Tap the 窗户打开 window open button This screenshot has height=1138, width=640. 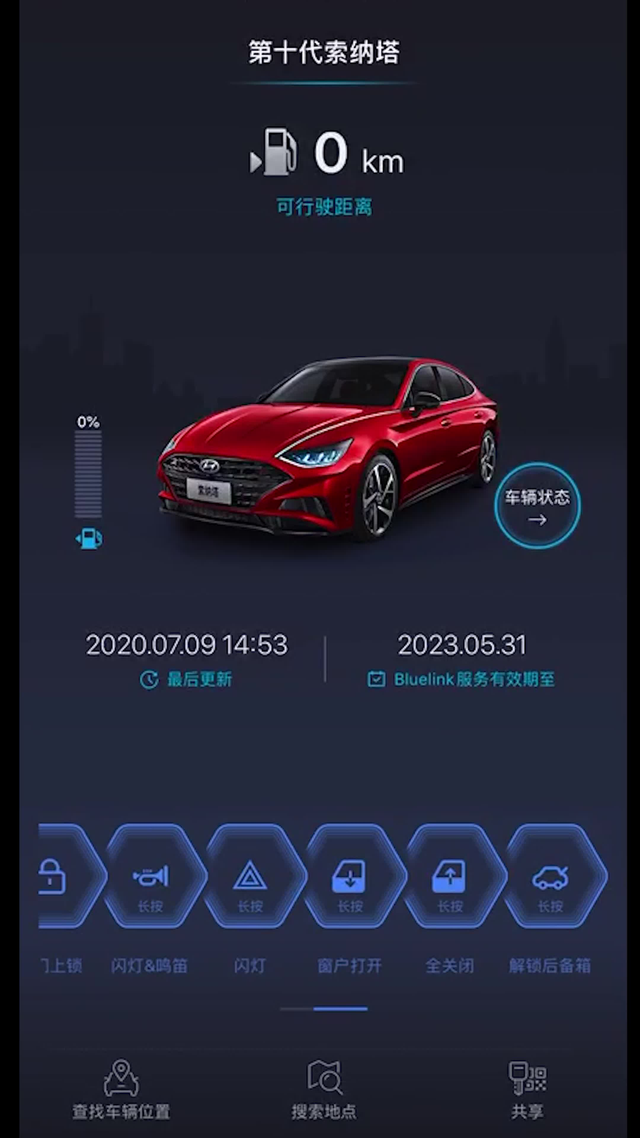coord(350,877)
